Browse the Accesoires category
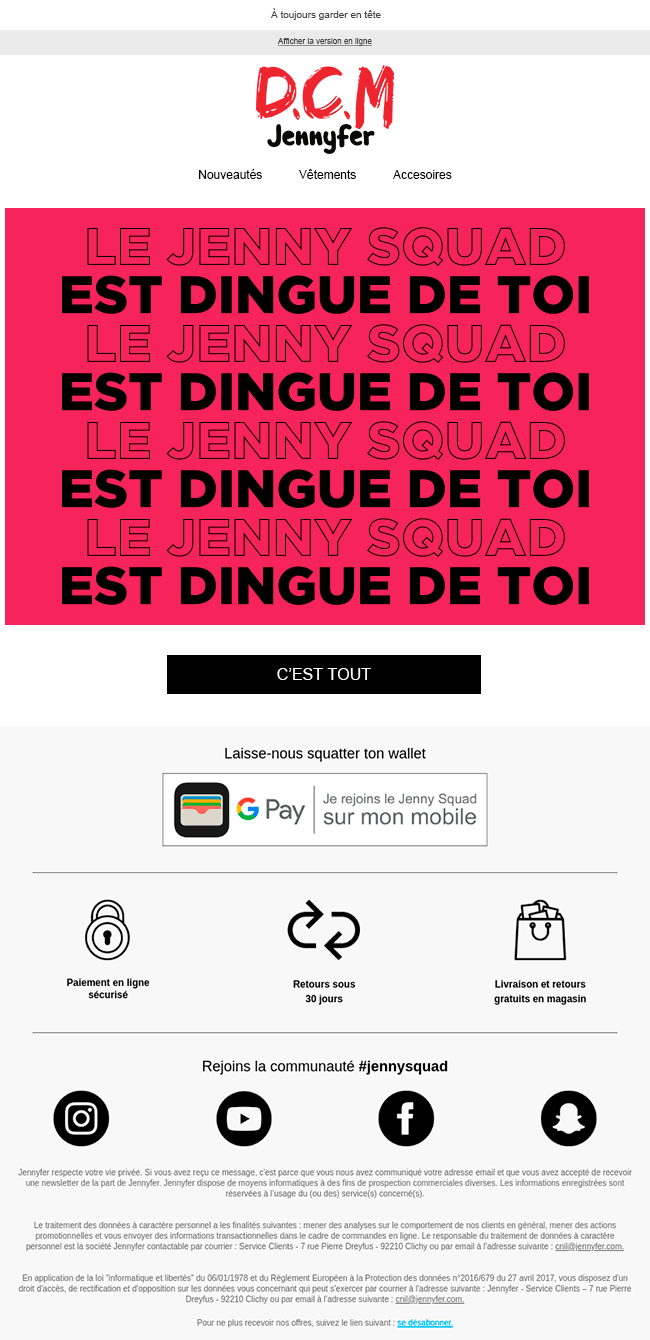This screenshot has height=1340, width=650. (x=422, y=175)
